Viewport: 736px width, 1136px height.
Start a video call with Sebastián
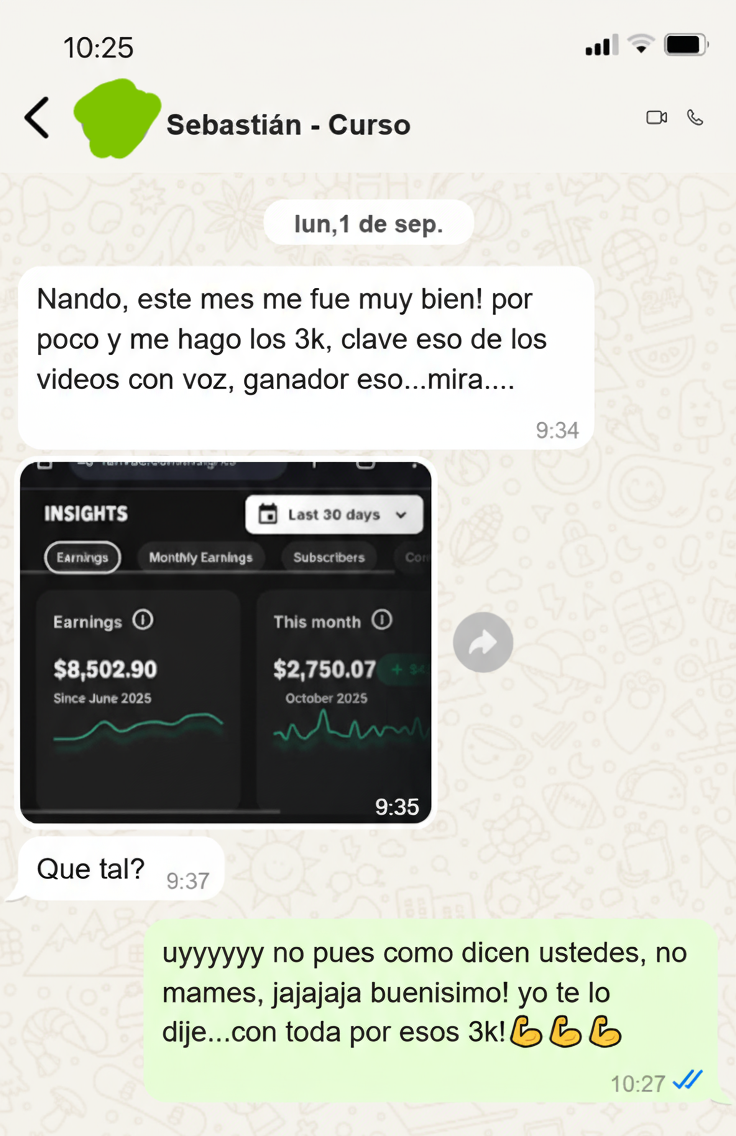(656, 118)
